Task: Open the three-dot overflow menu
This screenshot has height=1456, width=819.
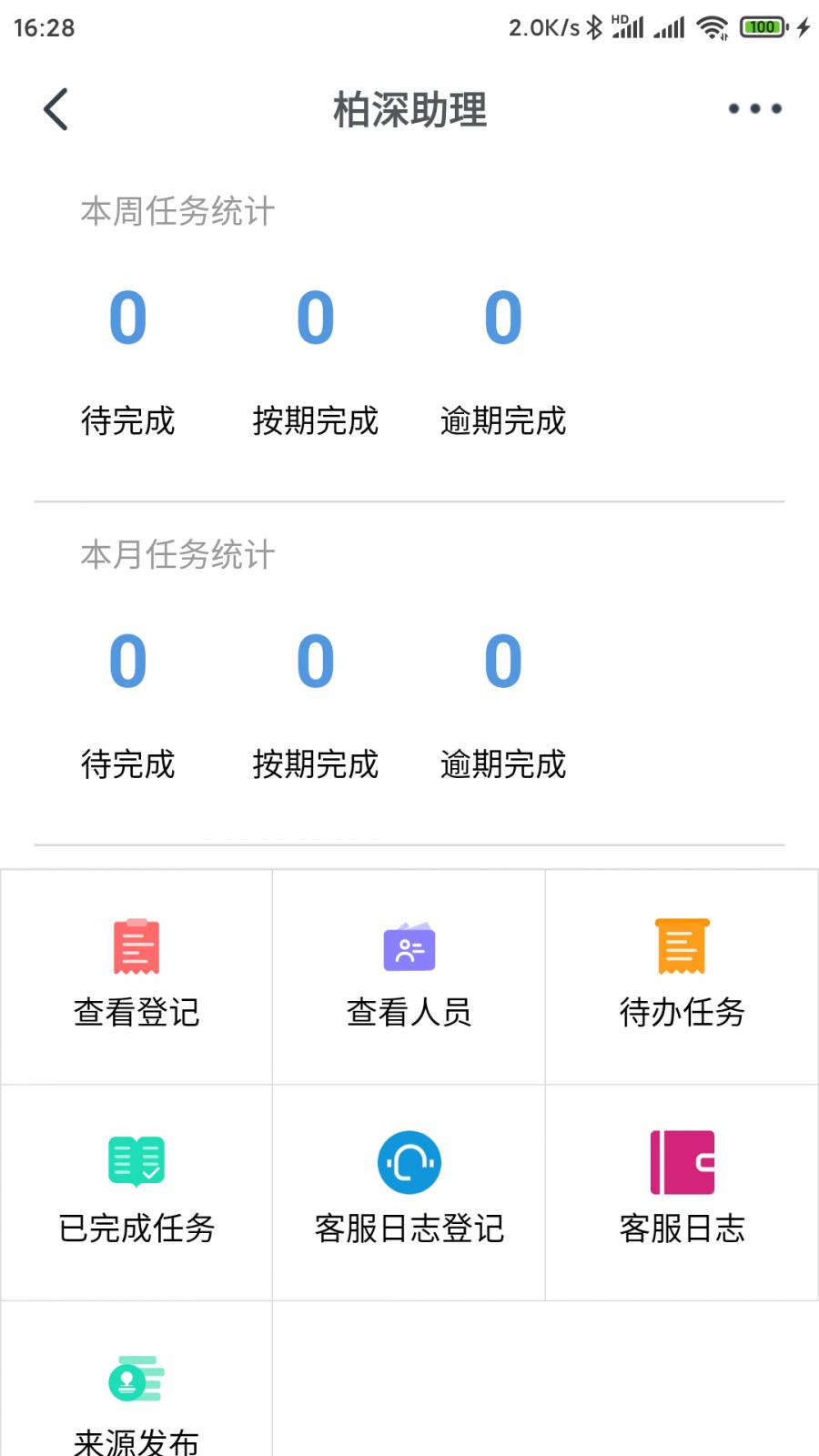Action: (754, 109)
